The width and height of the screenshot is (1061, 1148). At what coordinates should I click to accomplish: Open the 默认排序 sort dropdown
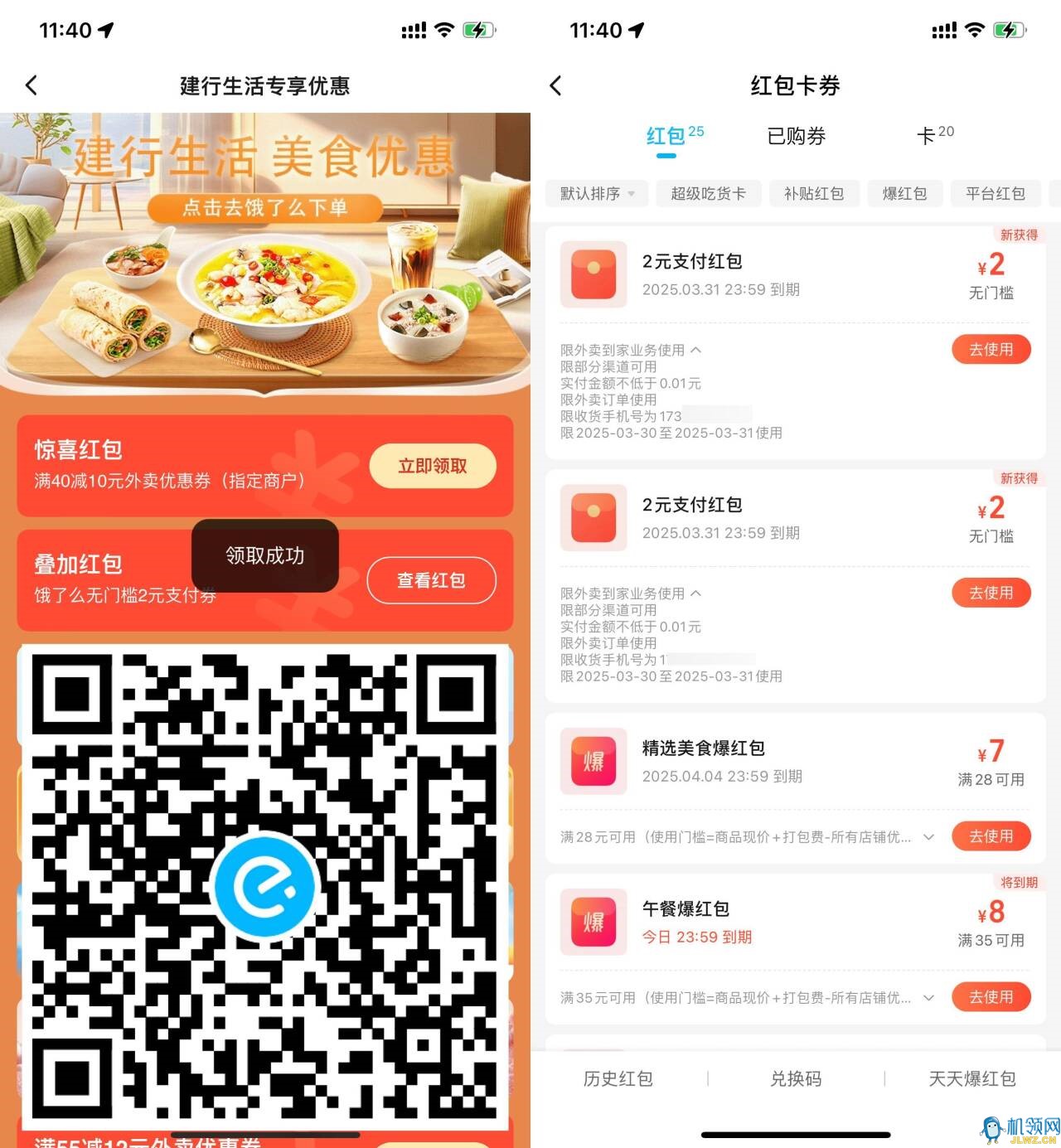596,193
